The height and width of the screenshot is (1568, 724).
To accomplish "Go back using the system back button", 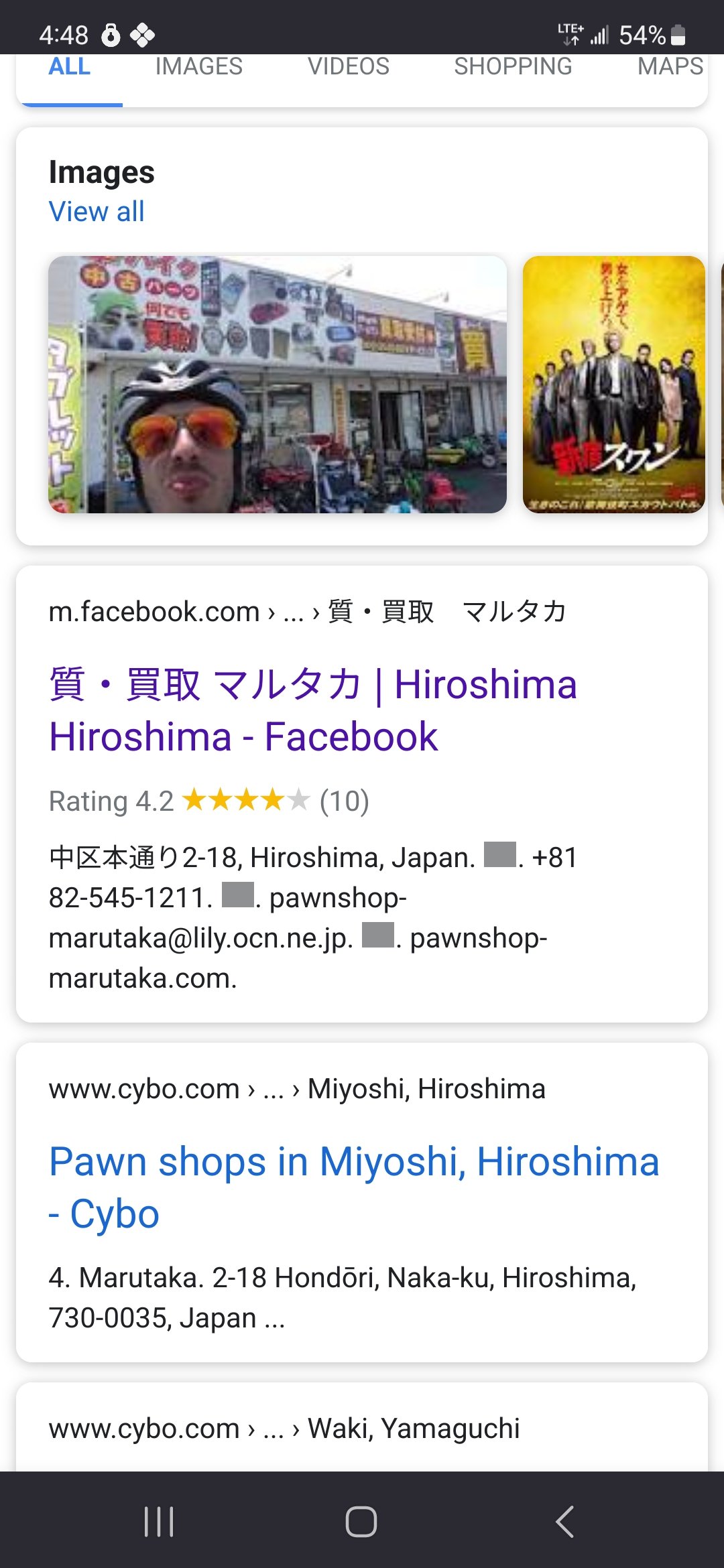I will (x=564, y=1521).
